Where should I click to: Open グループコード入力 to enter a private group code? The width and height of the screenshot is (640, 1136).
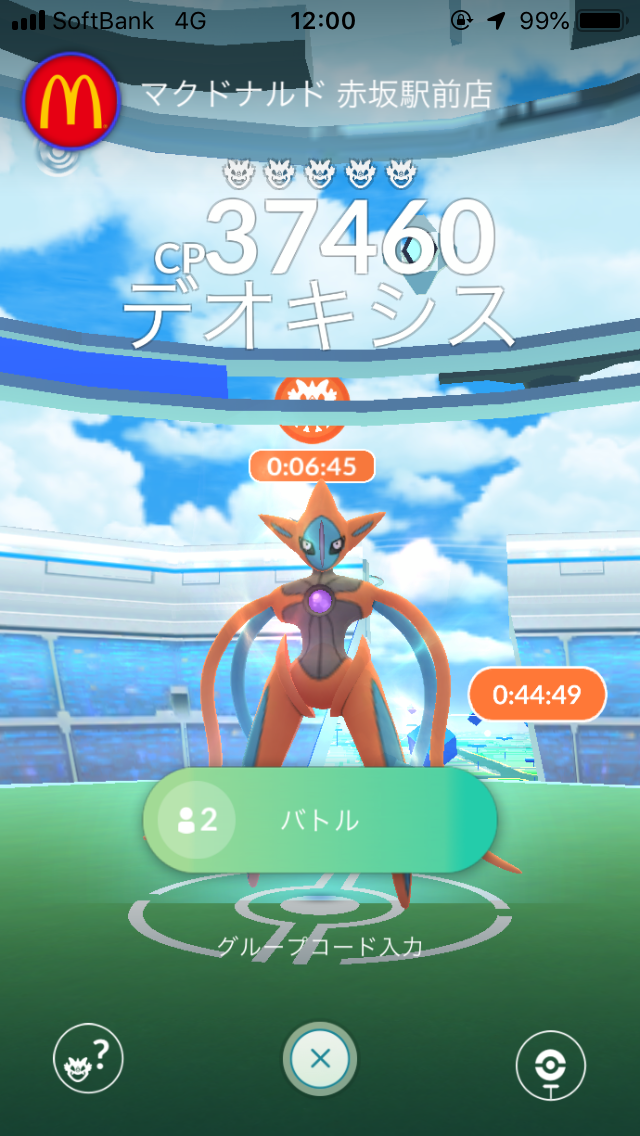pos(320,946)
